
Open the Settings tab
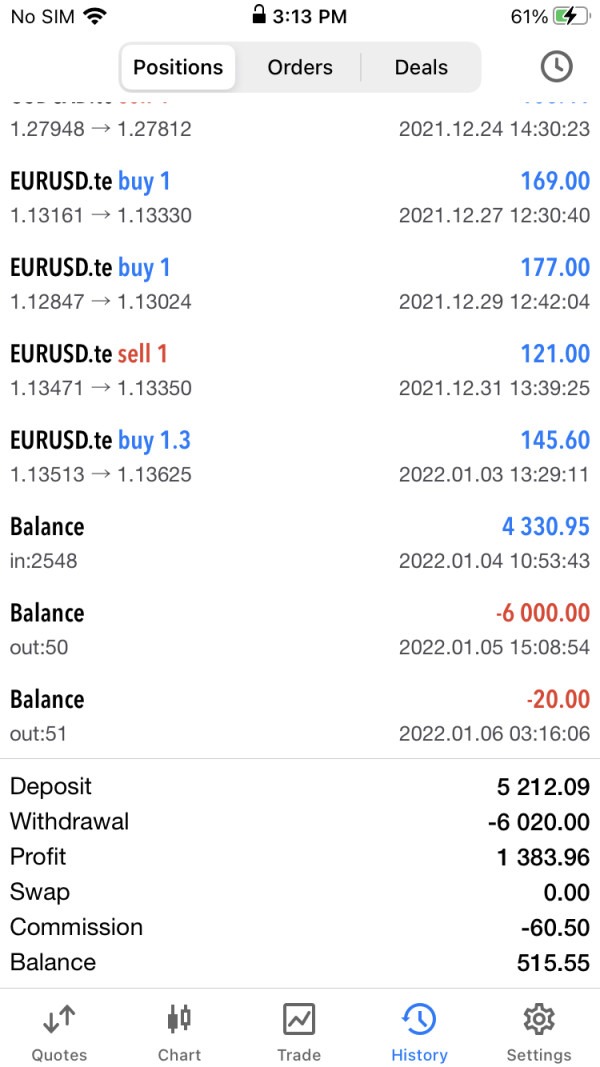539,1032
